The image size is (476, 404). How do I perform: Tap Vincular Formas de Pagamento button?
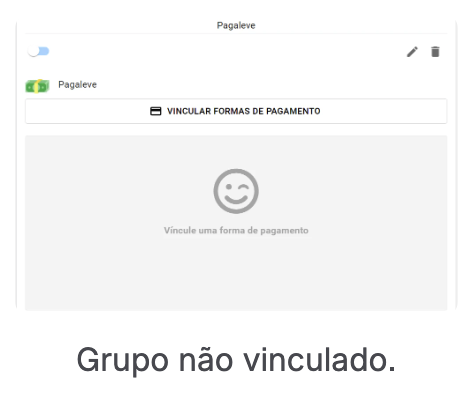[236, 111]
